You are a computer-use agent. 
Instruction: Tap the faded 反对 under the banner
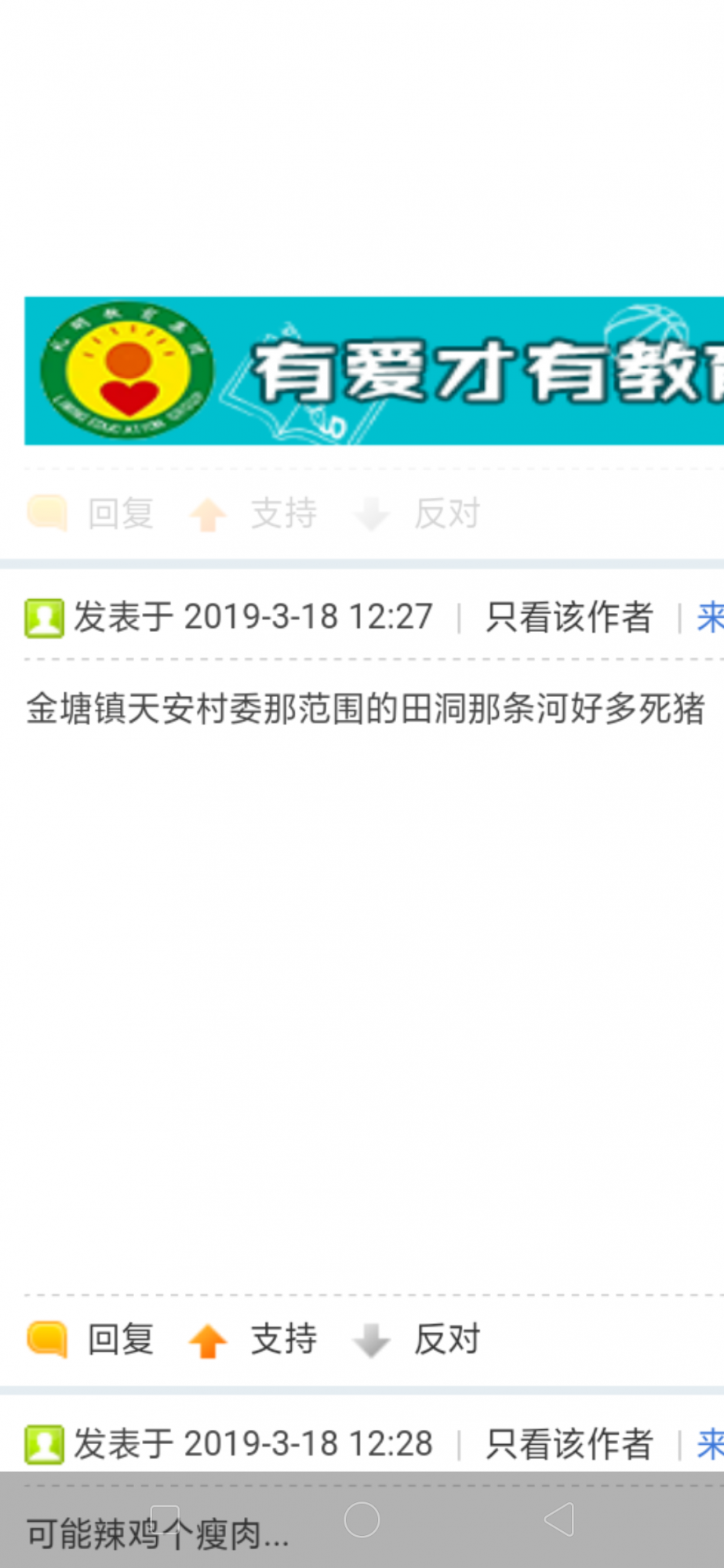(x=446, y=514)
